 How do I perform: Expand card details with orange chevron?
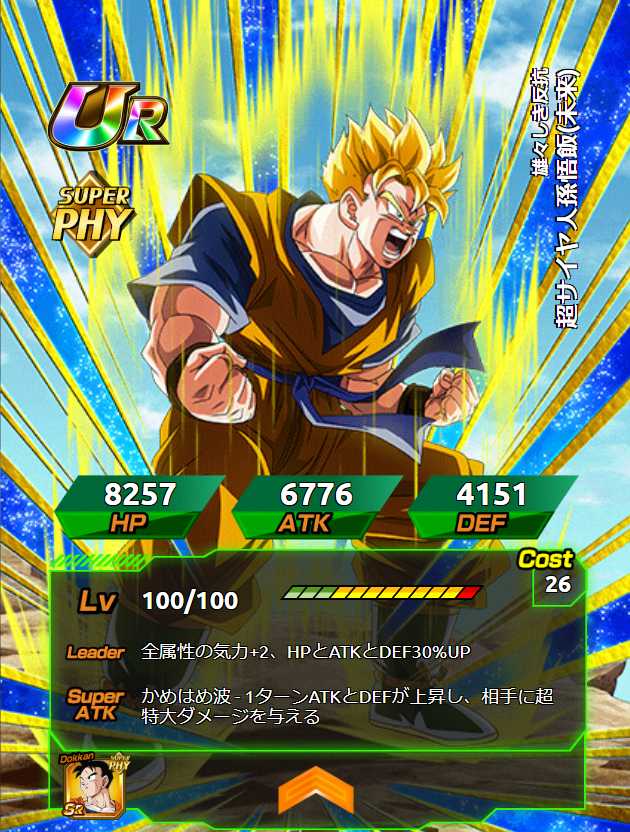click(x=314, y=789)
